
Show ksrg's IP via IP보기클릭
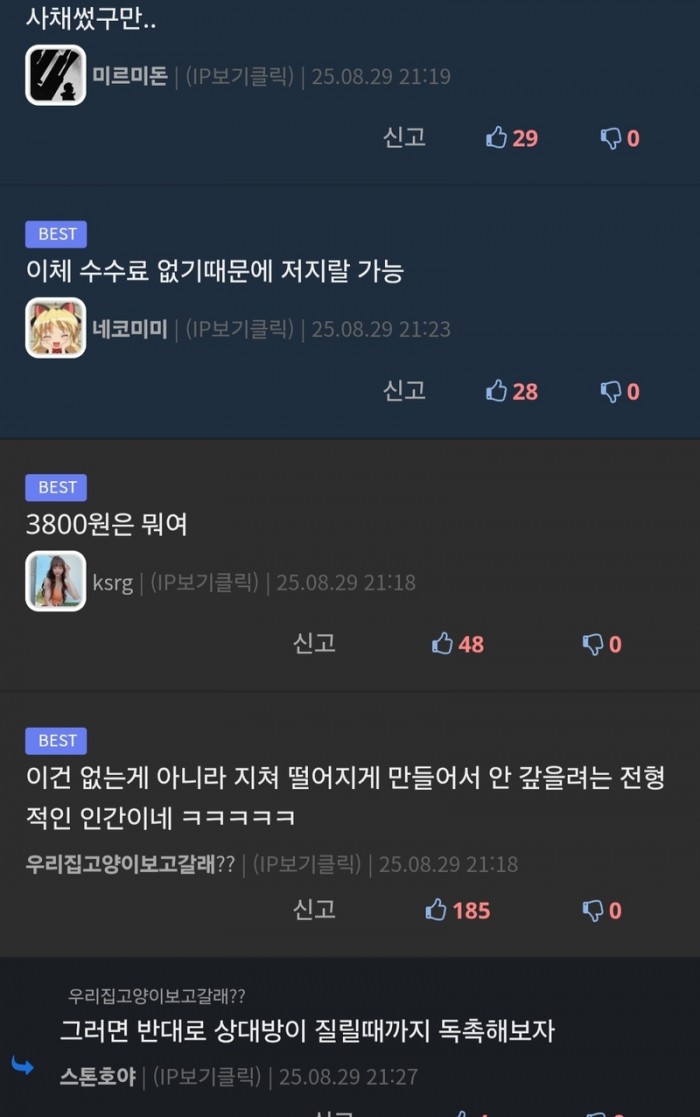point(204,582)
